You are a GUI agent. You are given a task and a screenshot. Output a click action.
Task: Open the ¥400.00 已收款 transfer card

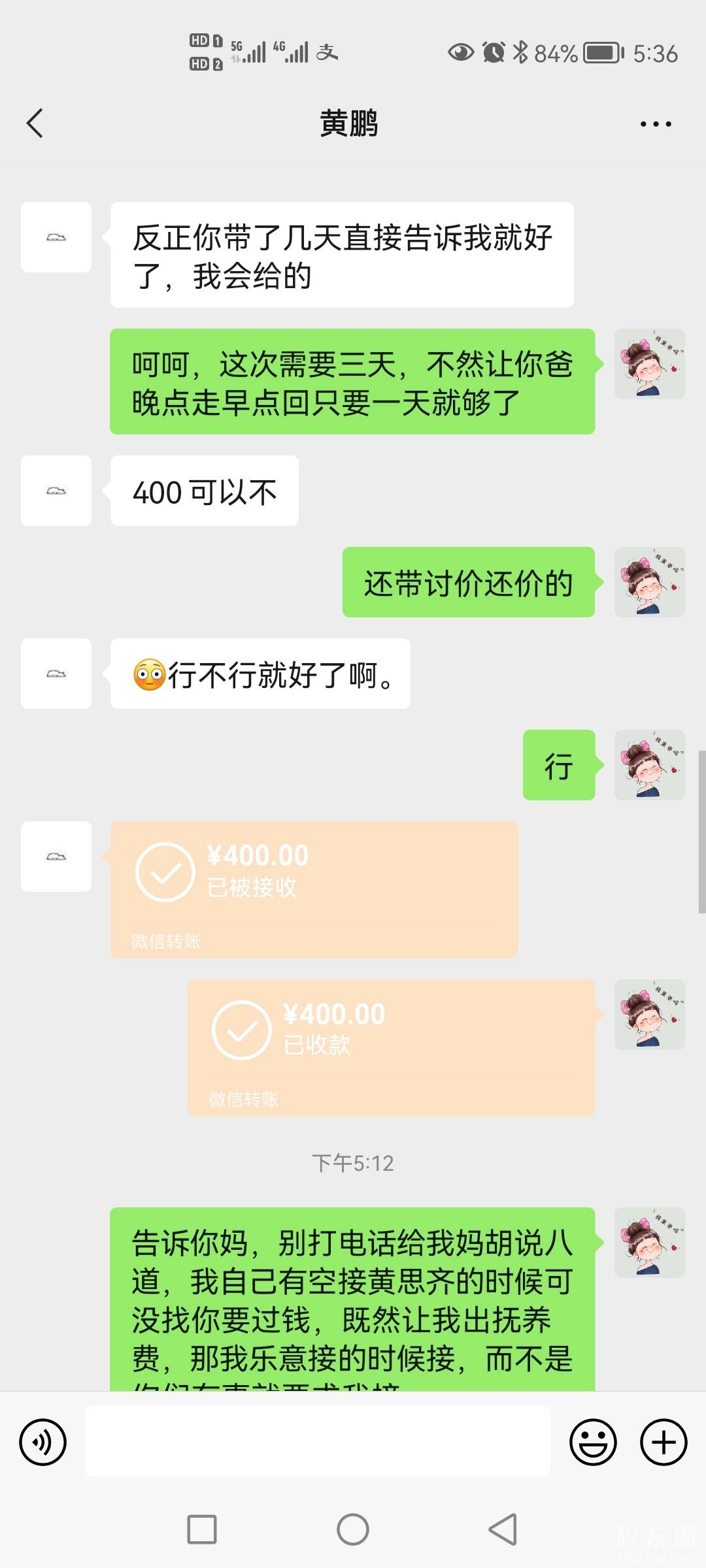click(x=391, y=1047)
